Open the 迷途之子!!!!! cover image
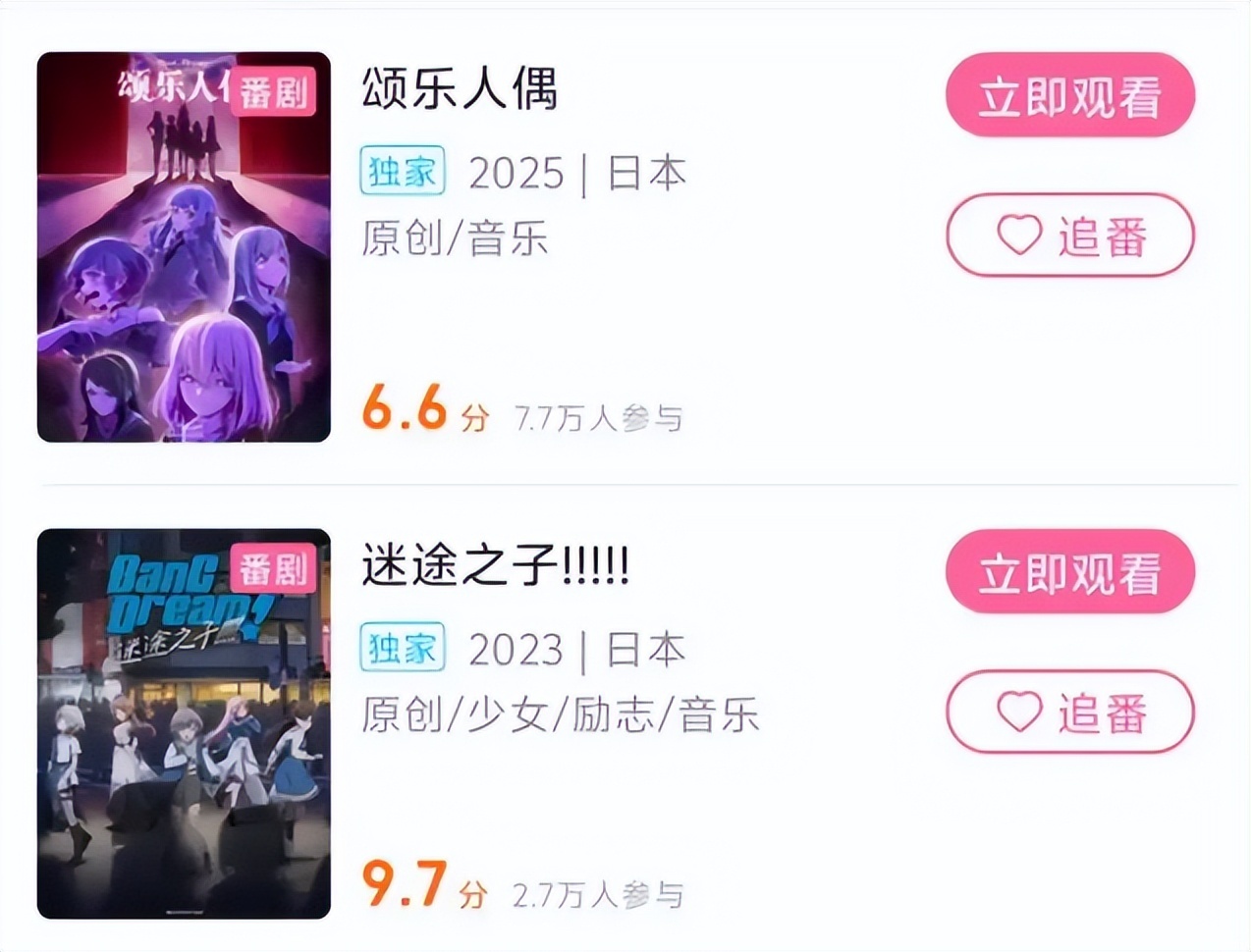This screenshot has height=952, width=1251. click(184, 723)
